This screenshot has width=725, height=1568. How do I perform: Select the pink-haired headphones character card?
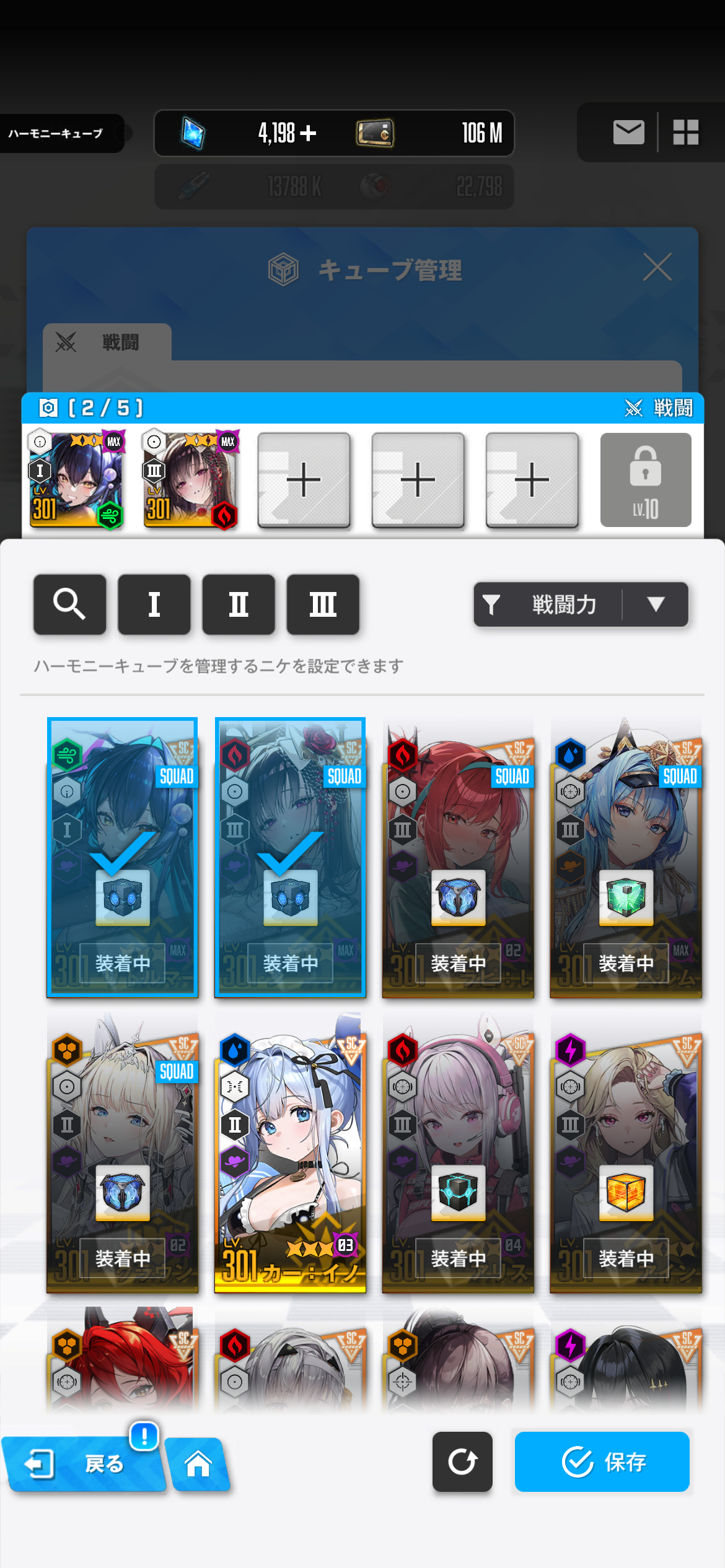458,1153
